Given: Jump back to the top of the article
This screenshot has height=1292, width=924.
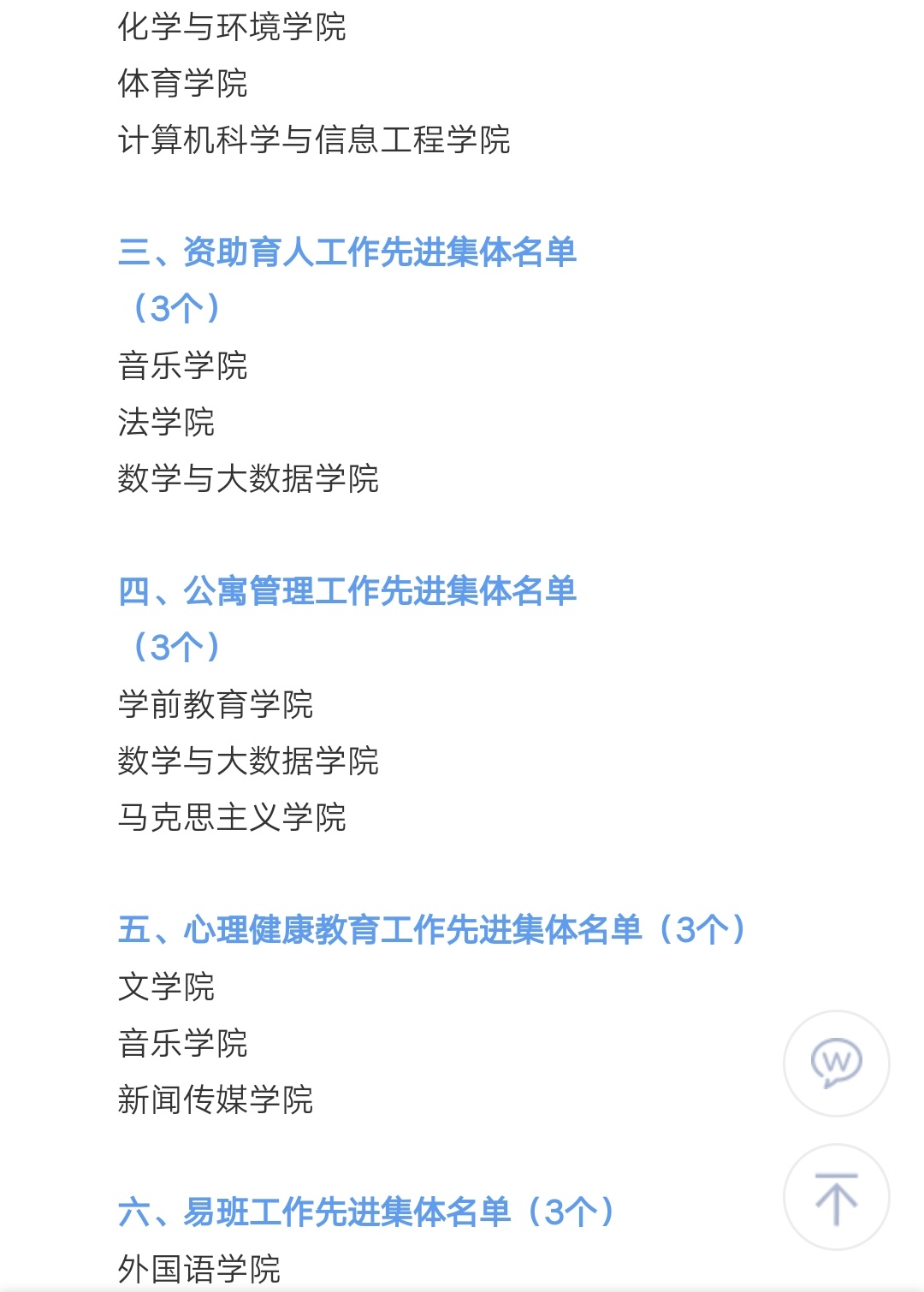Looking at the screenshot, I should point(836,1197).
